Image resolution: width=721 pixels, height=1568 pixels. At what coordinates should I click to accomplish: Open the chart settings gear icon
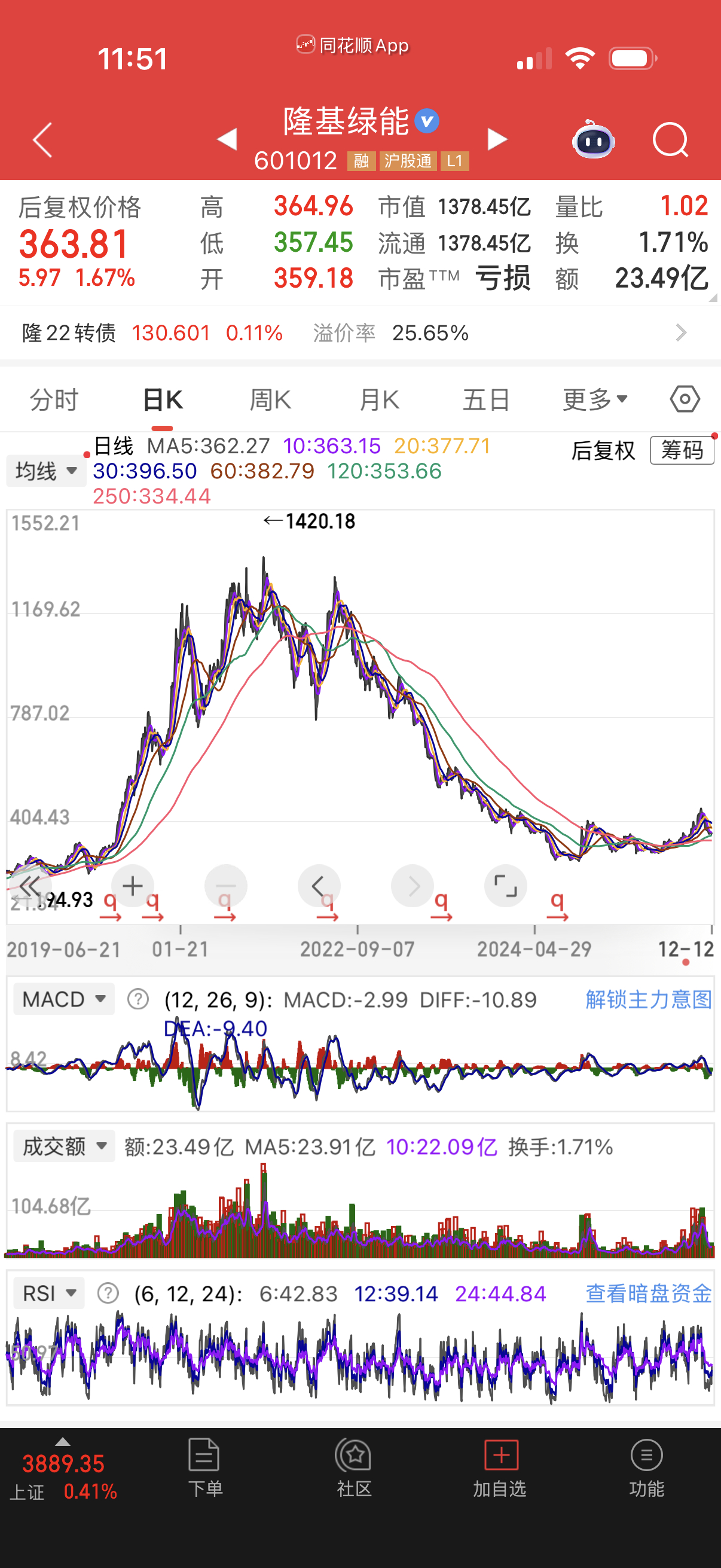pos(685,399)
